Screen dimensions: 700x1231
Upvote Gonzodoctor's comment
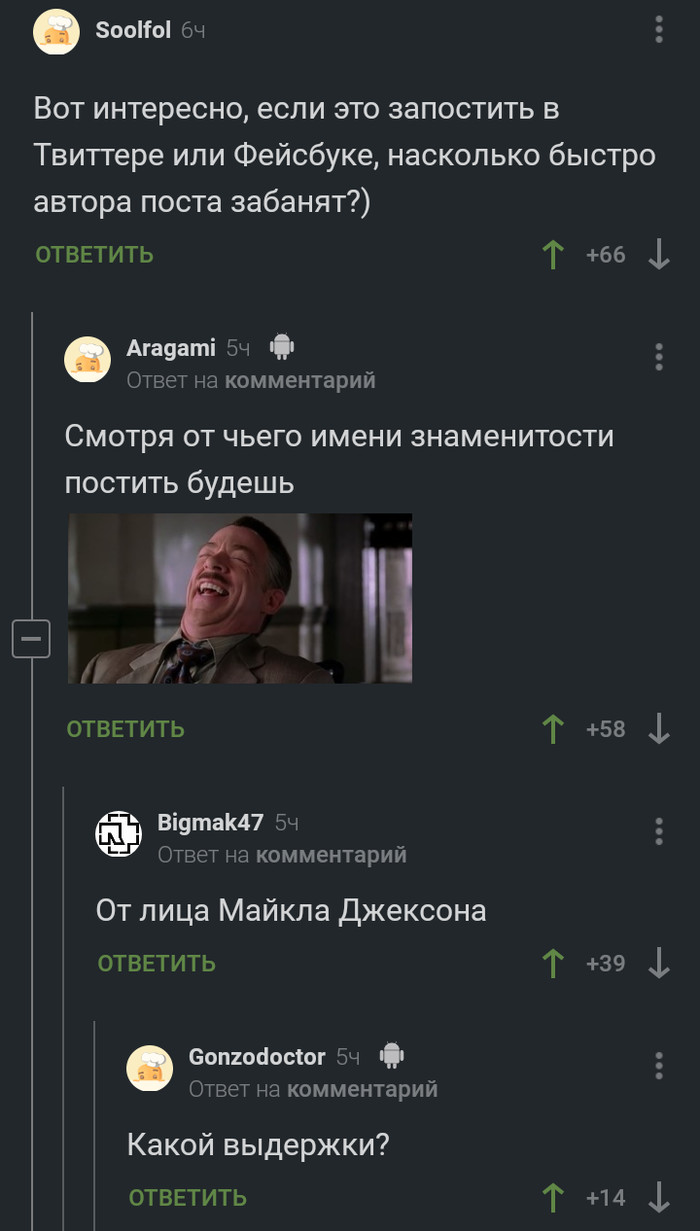(x=552, y=1197)
